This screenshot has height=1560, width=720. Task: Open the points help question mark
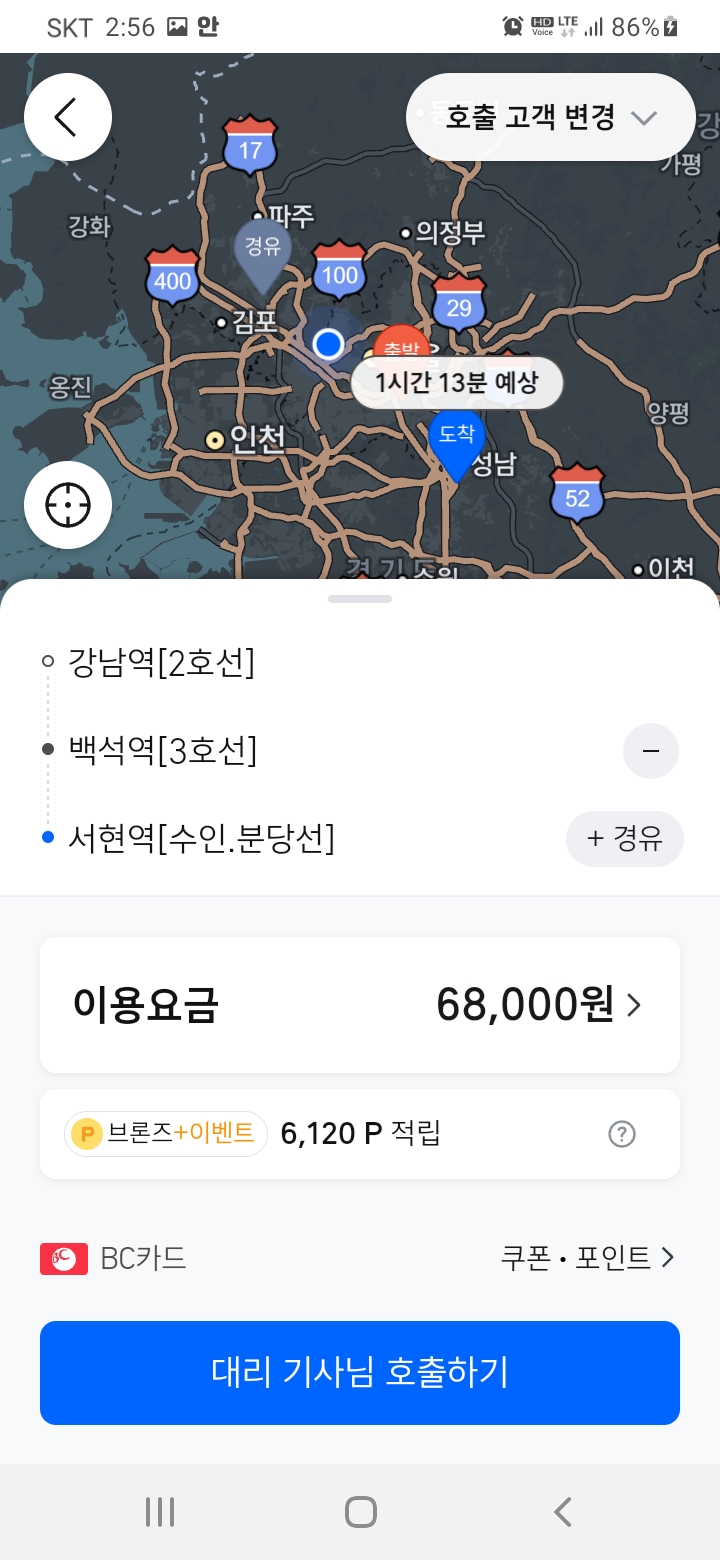(x=622, y=1134)
